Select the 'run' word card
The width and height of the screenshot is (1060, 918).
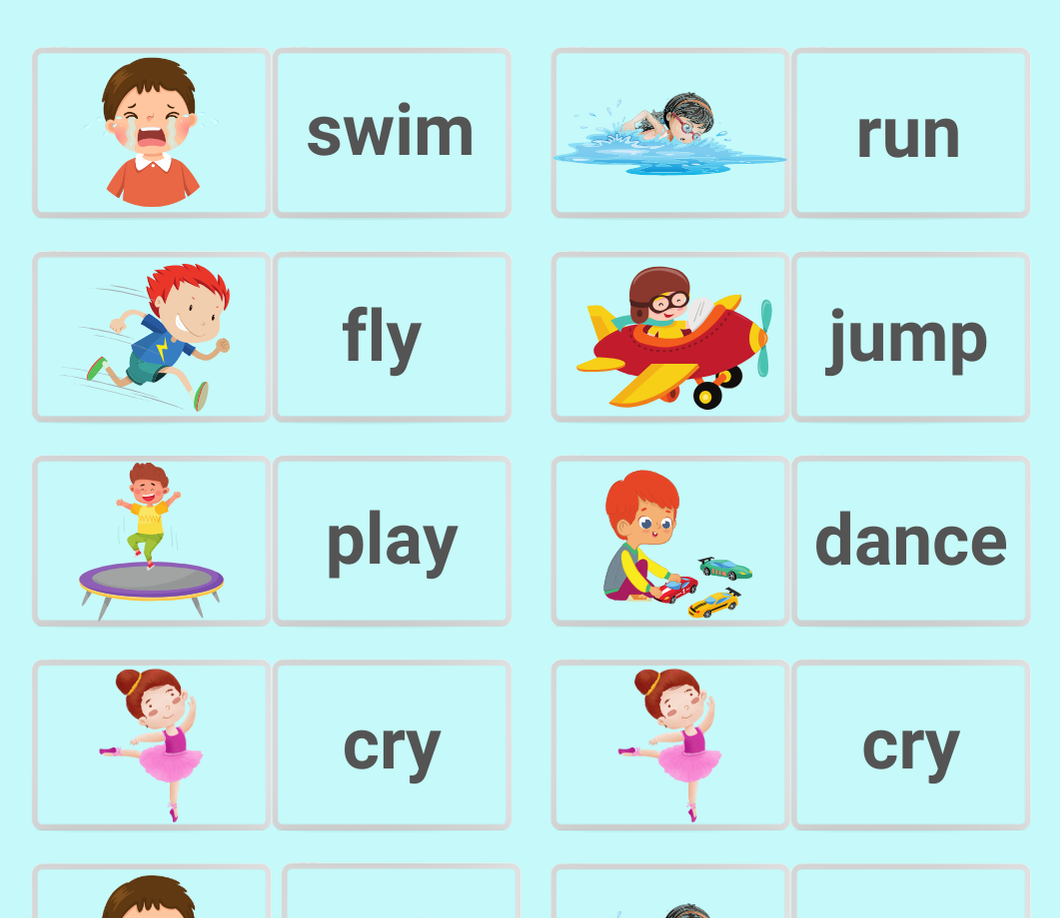click(x=910, y=132)
